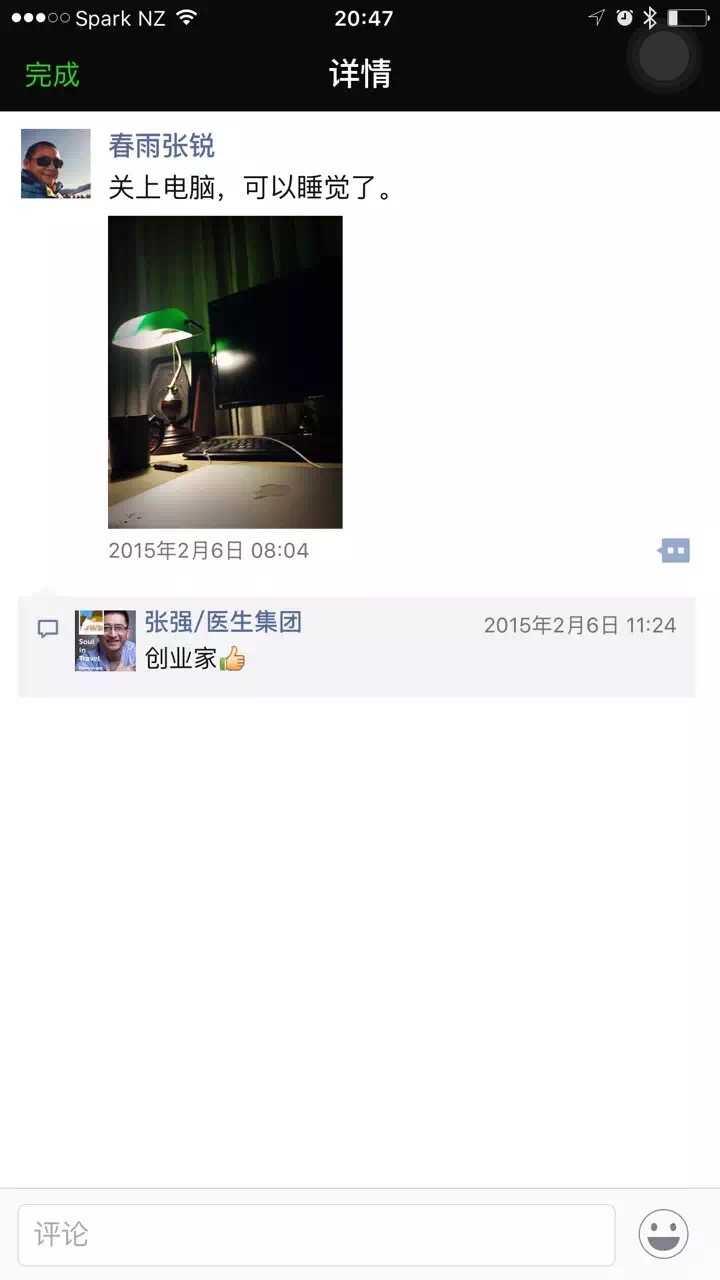The image size is (720, 1280).
Task: Open the like/comment actions menu icon
Action: pos(674,550)
